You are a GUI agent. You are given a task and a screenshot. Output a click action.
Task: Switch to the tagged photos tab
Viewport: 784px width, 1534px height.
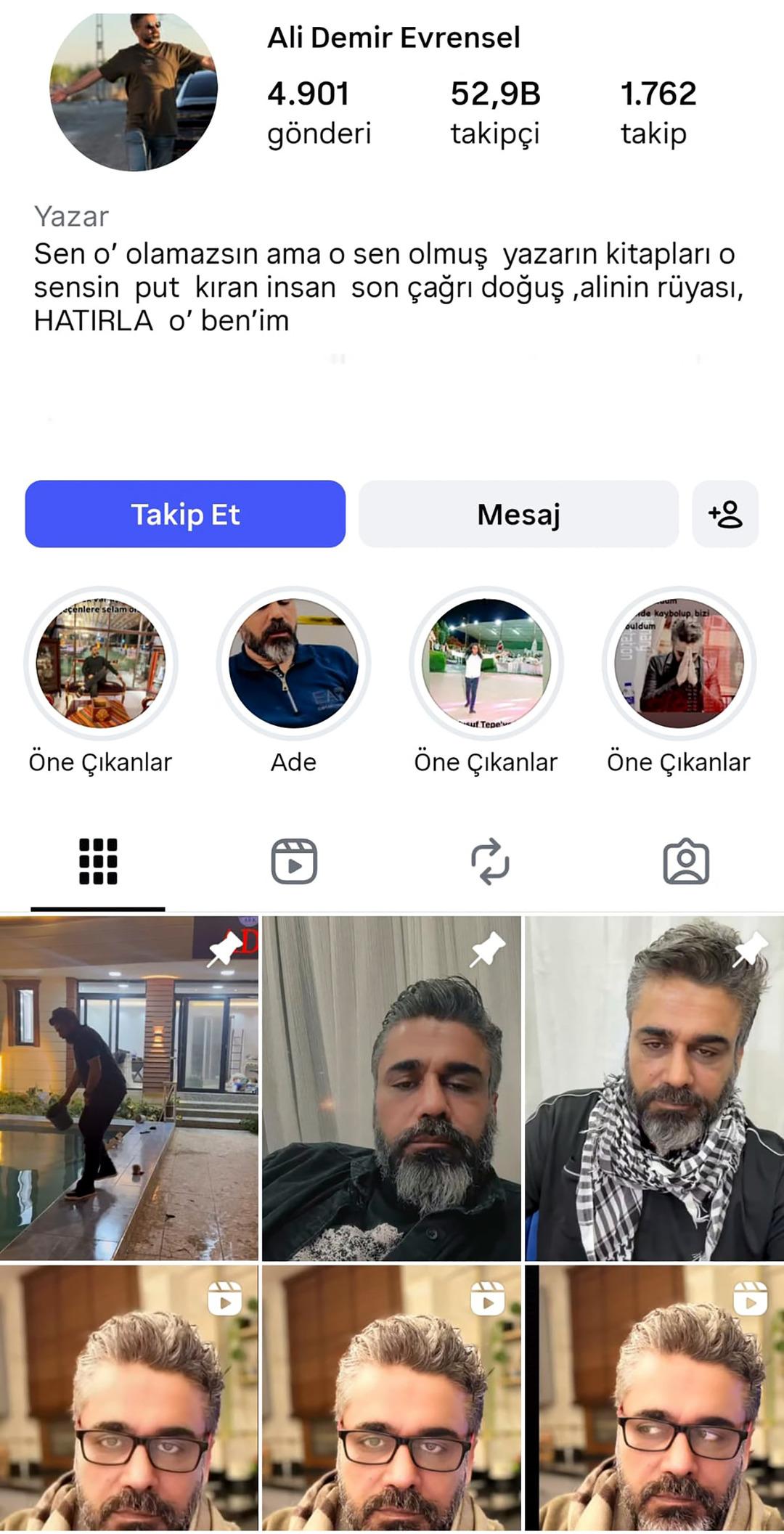click(x=686, y=862)
